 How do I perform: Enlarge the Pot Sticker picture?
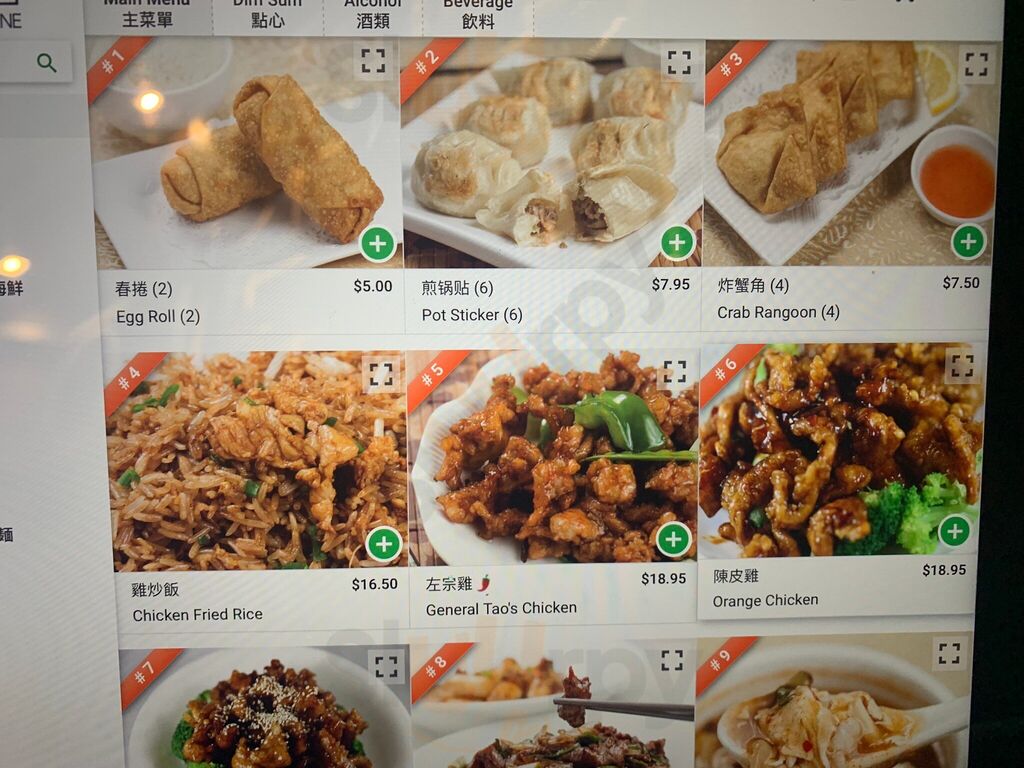[x=679, y=63]
